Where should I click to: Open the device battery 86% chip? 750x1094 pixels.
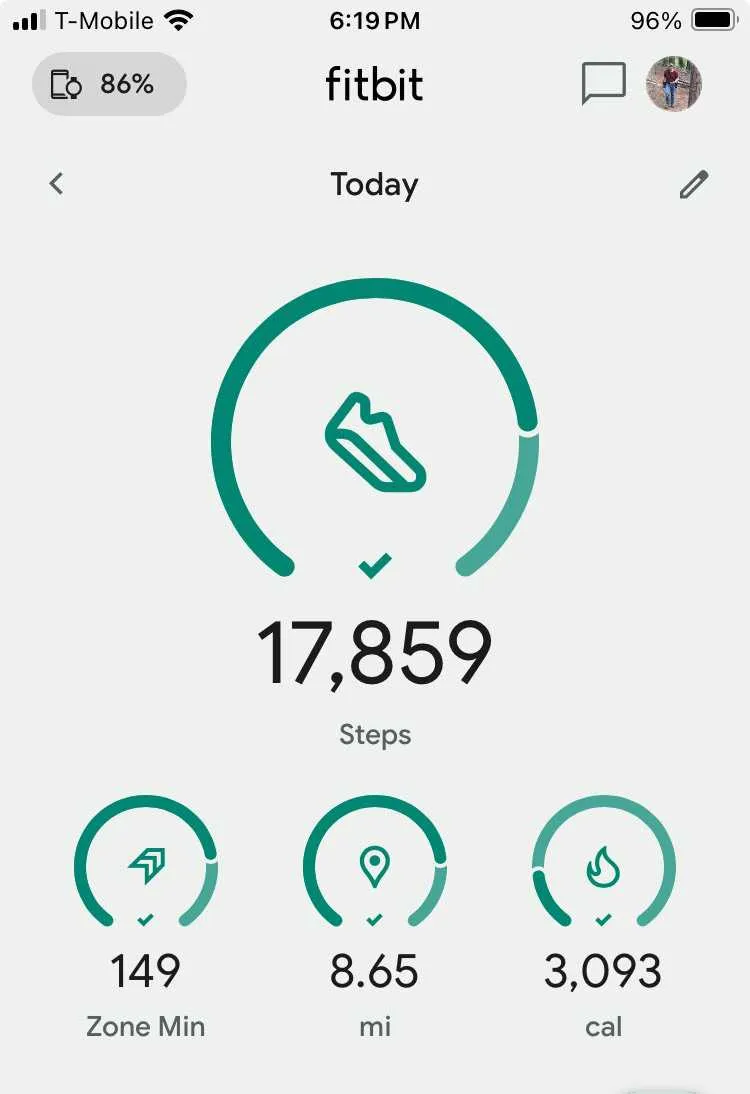109,84
